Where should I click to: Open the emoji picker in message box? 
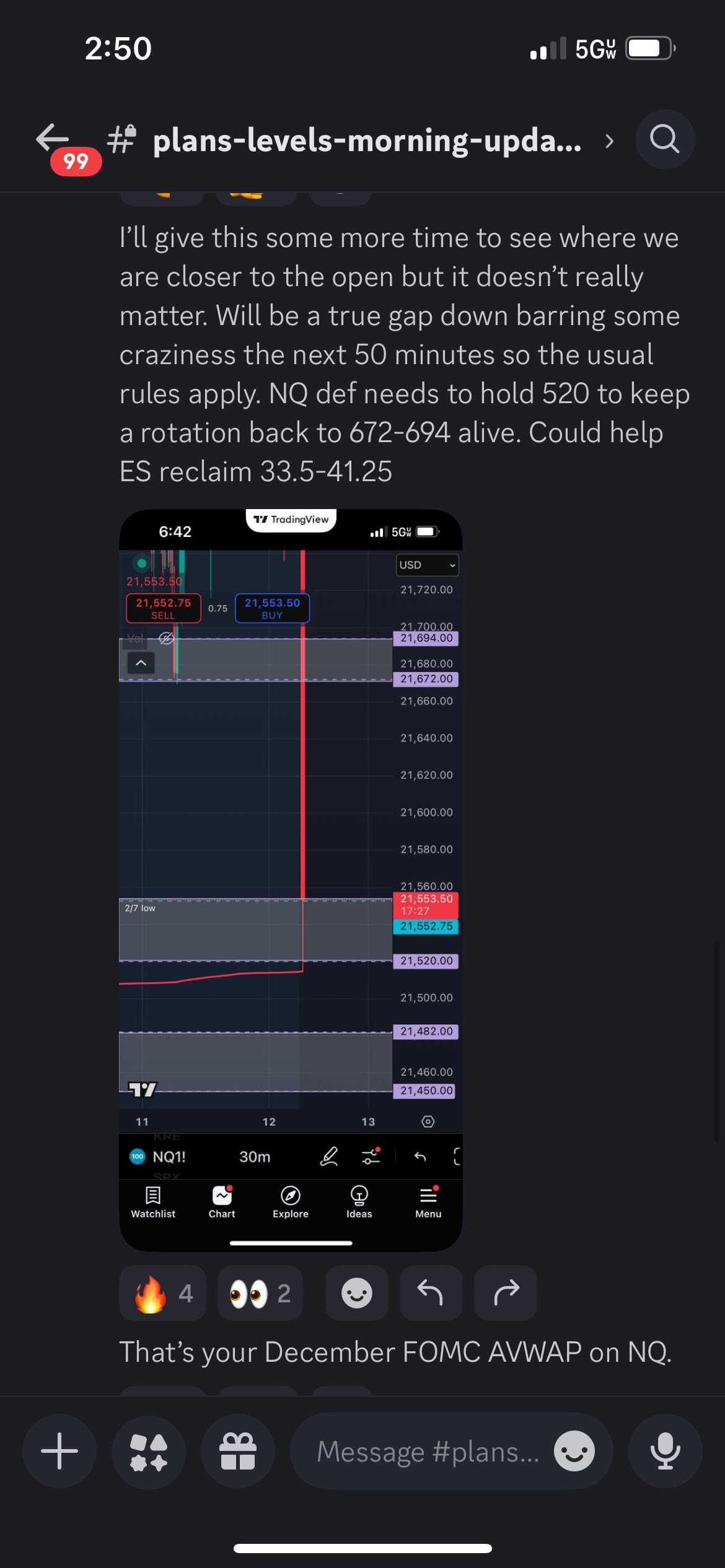click(574, 1451)
